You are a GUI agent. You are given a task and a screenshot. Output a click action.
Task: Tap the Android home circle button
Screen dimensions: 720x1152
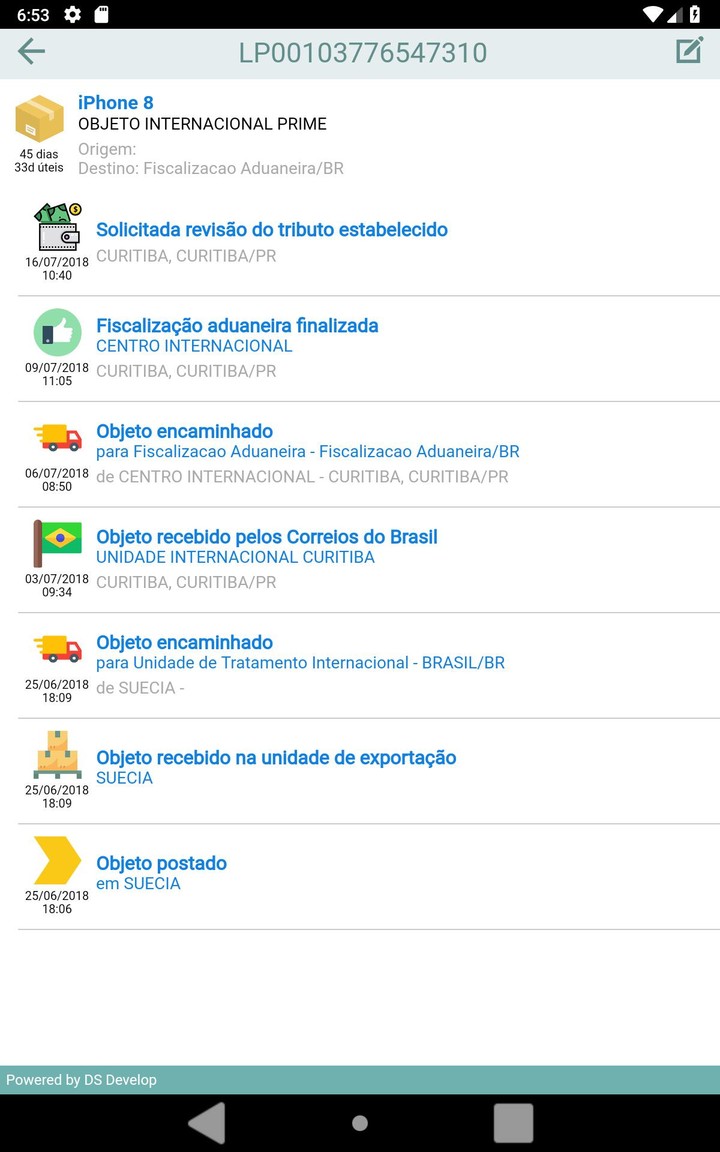(x=359, y=1122)
